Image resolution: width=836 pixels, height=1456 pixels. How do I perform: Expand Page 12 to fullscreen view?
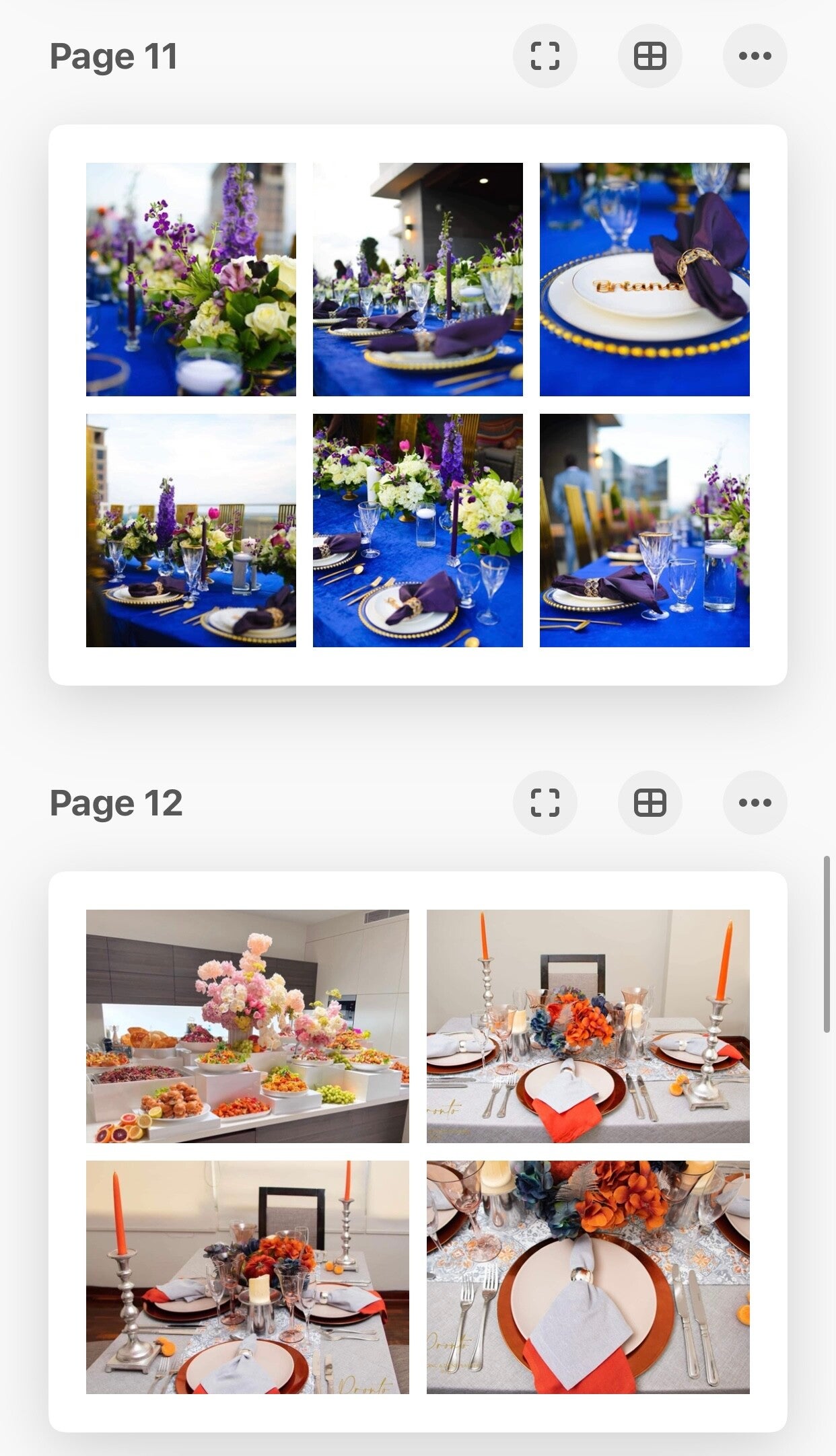[x=545, y=803]
